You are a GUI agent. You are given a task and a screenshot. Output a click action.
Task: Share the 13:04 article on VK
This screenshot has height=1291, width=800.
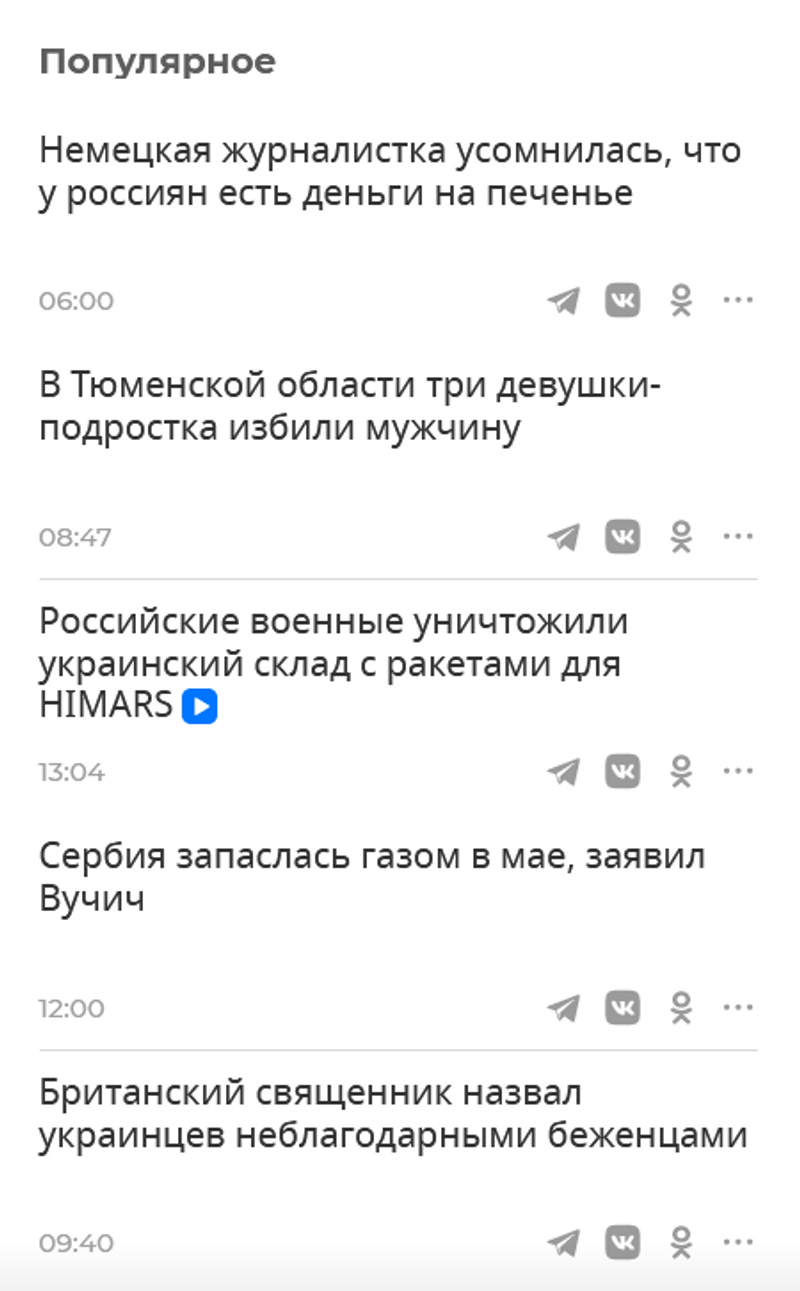[x=622, y=772]
